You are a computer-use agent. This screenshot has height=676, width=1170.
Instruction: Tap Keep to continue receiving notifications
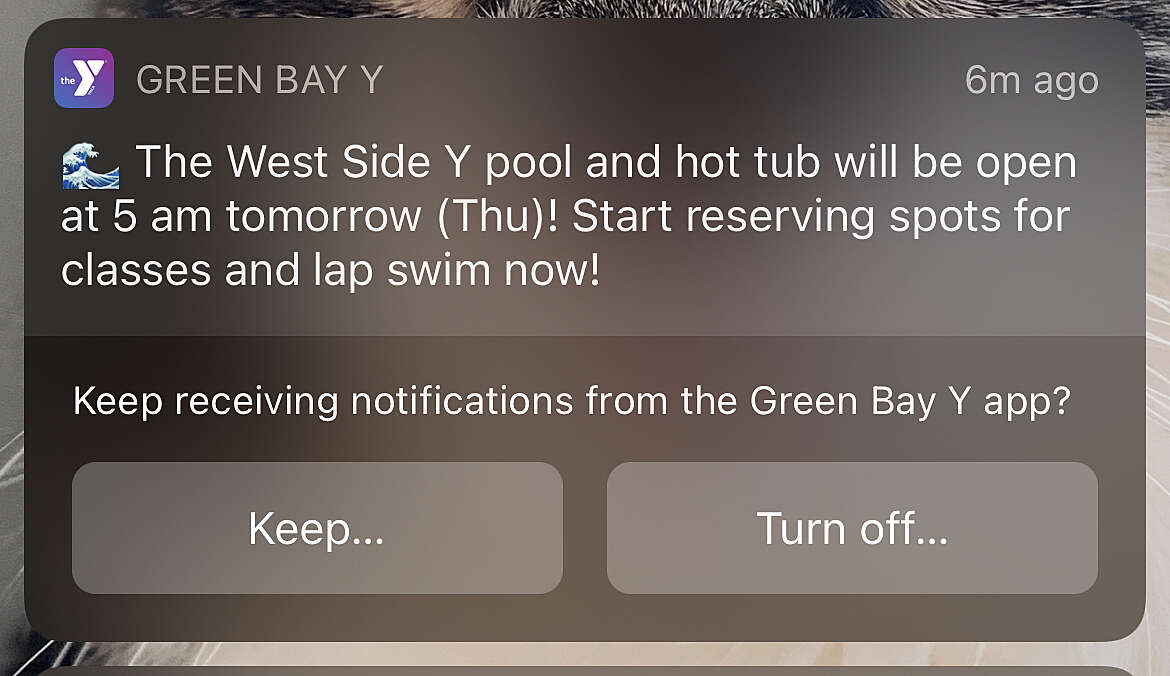click(x=317, y=528)
